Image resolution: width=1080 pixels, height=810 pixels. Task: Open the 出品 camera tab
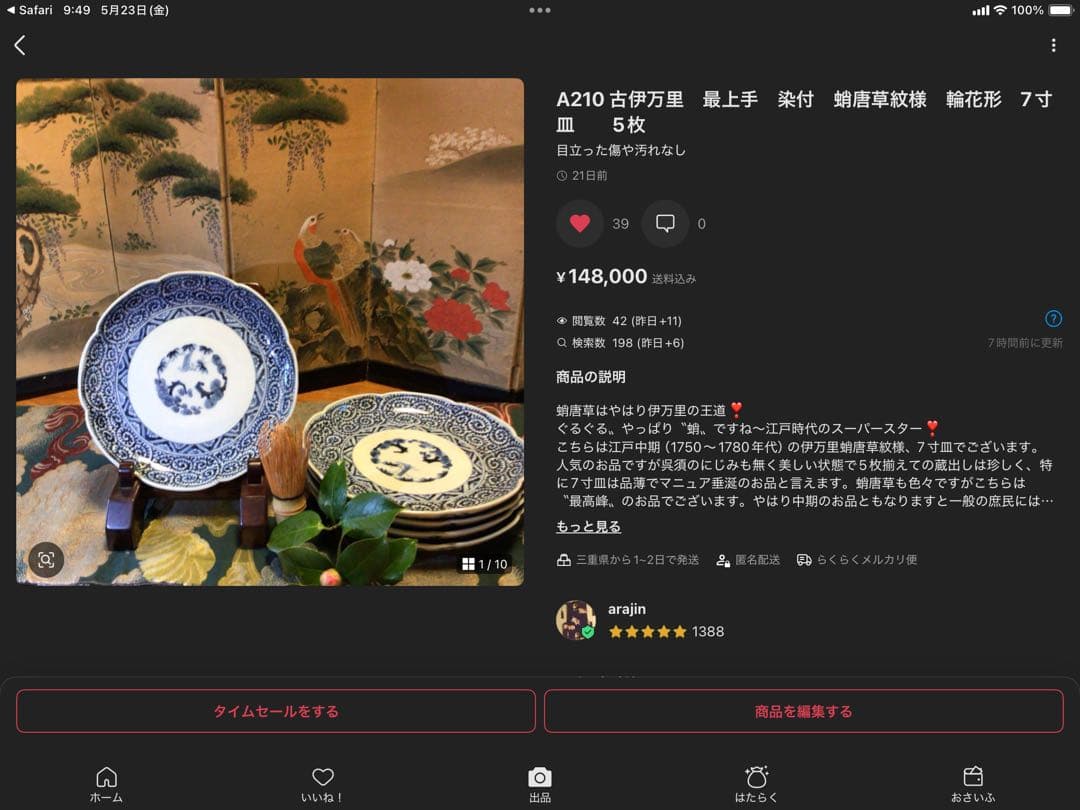540,784
